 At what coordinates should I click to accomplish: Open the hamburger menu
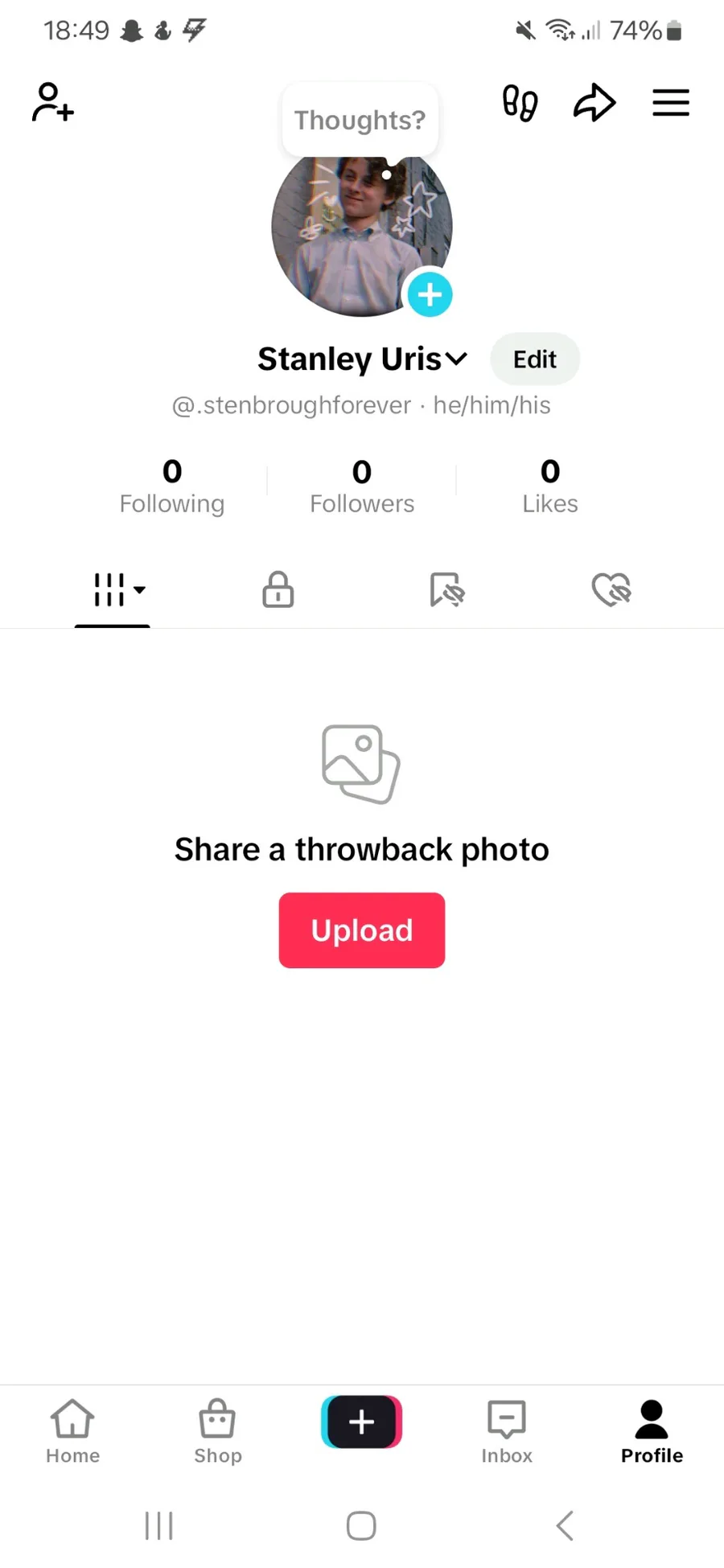(x=671, y=103)
